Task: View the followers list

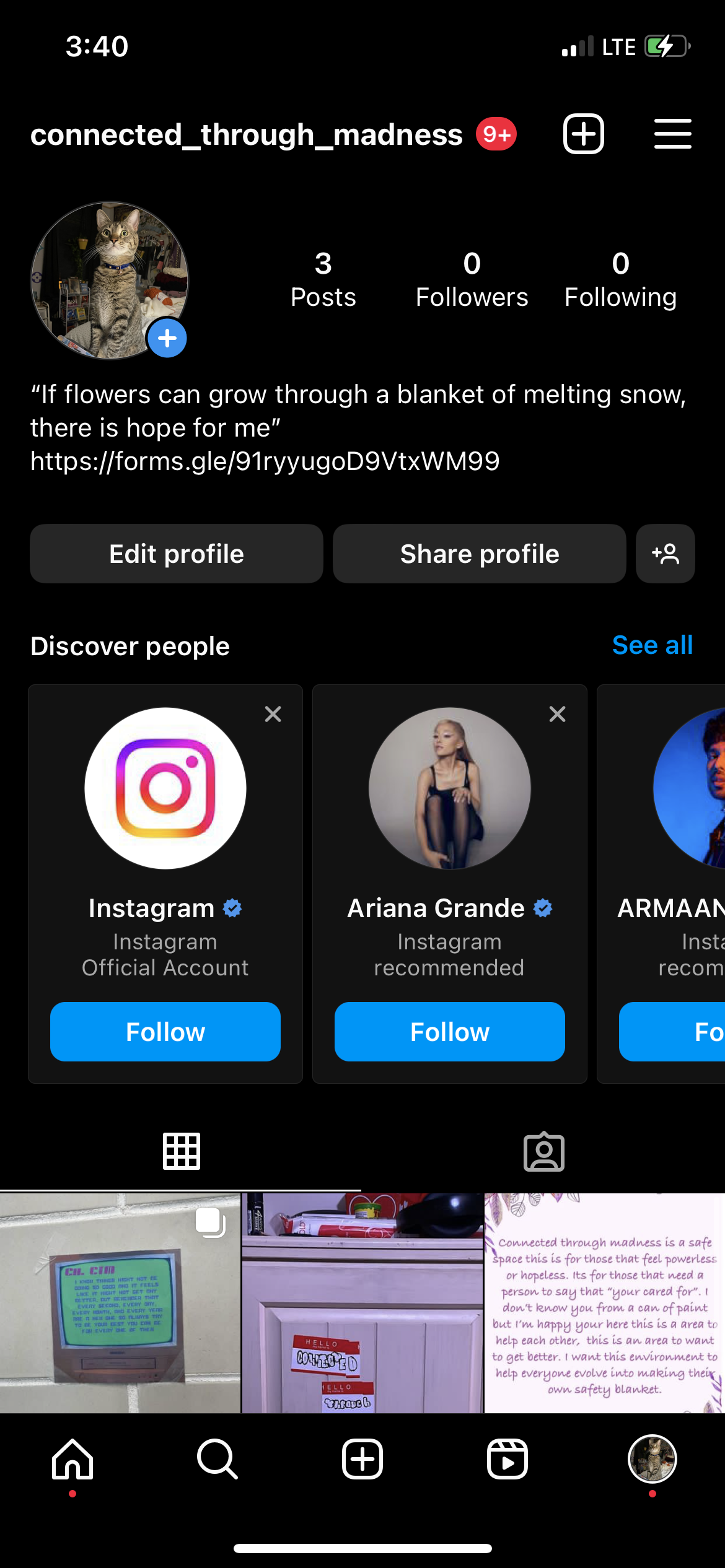Action: pyautogui.click(x=472, y=280)
